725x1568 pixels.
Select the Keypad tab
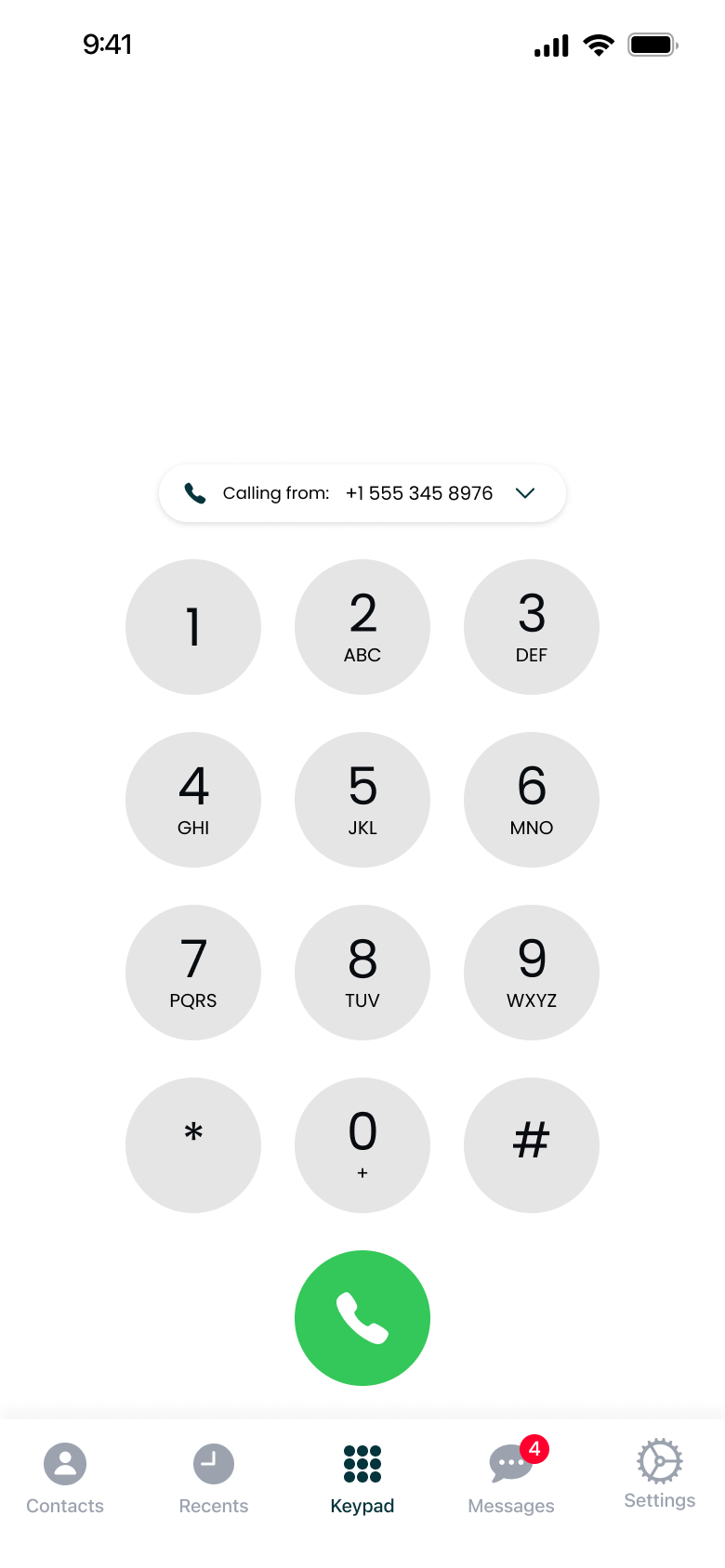(x=362, y=1479)
